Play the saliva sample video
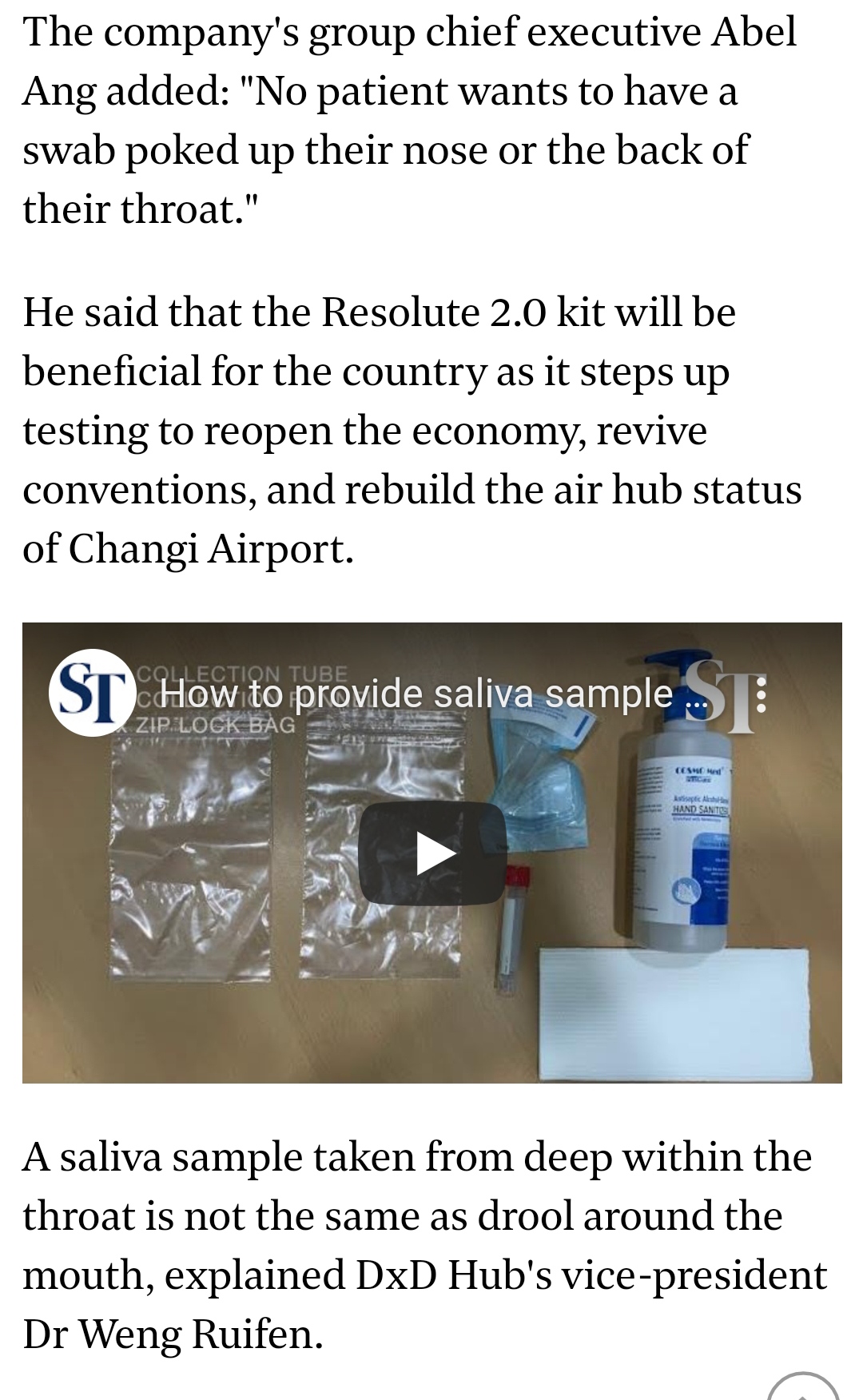The width and height of the screenshot is (863, 1400). pos(431,853)
